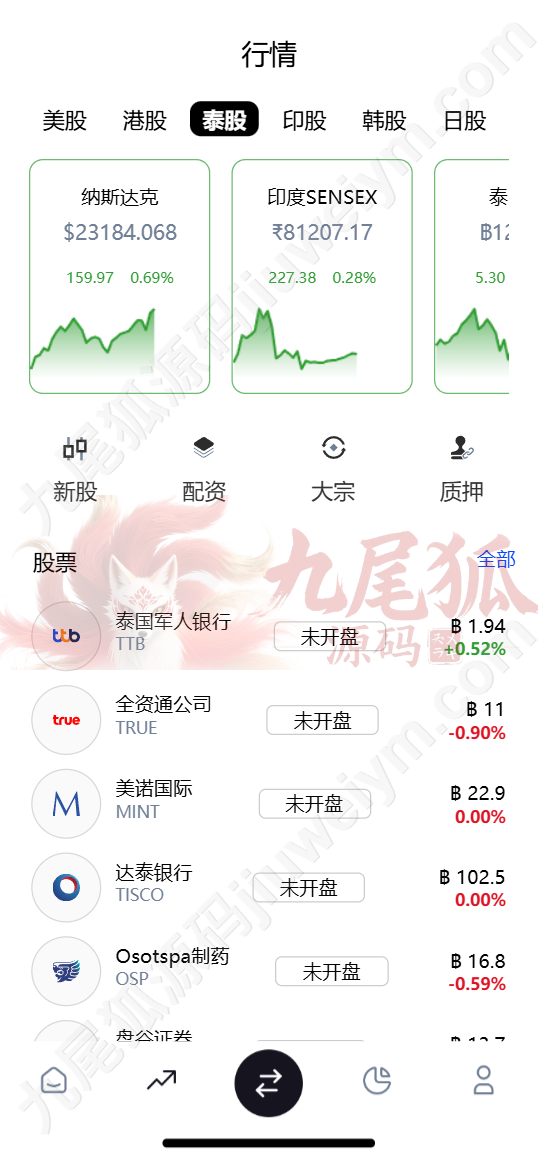Select the 印股 market tab

coord(305,120)
